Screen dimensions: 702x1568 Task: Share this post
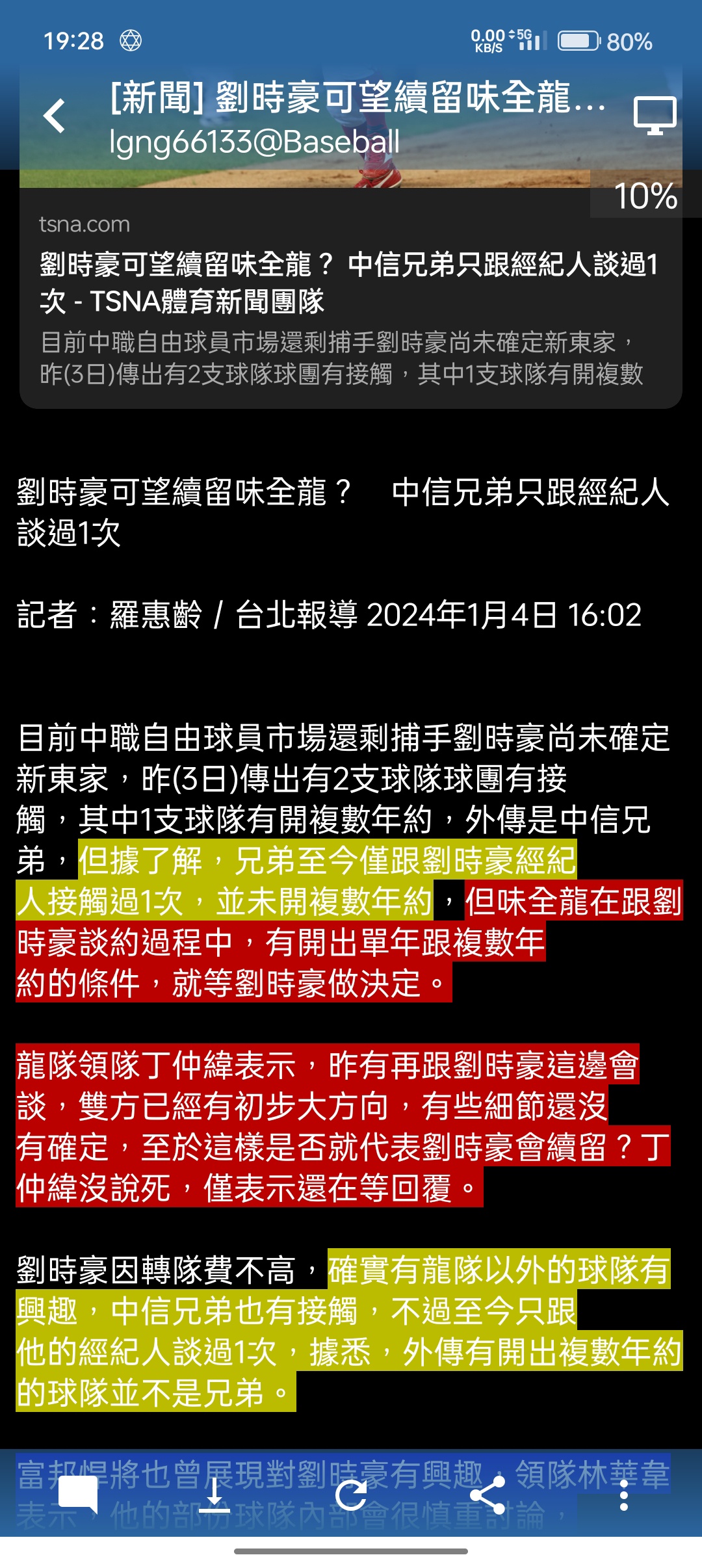pos(487,1495)
